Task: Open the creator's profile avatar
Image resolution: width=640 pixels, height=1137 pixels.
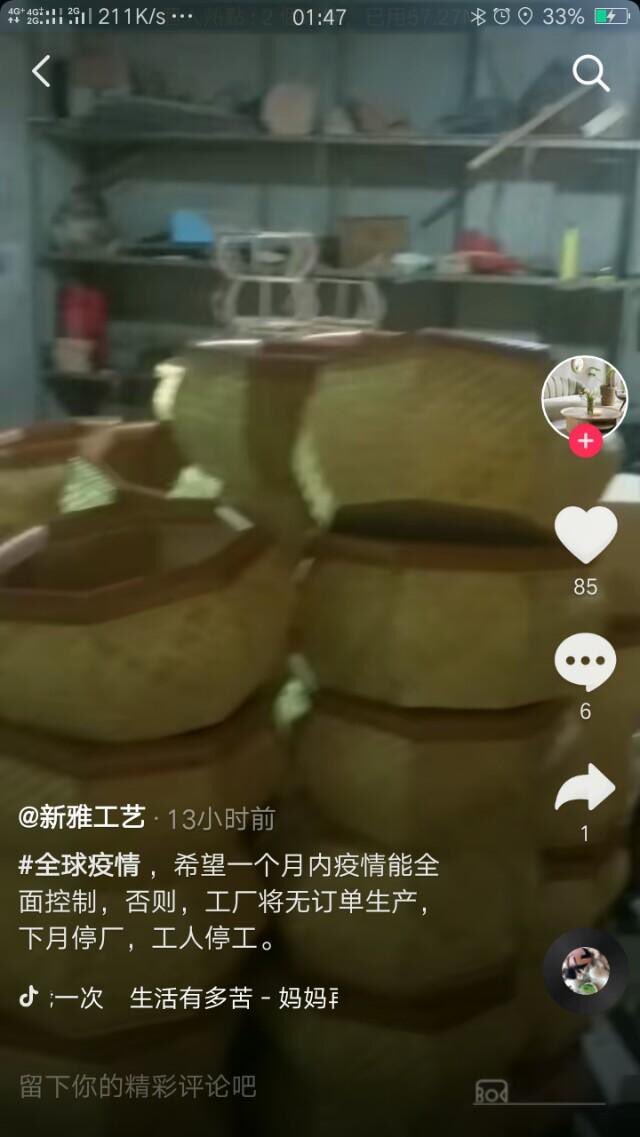Action: (x=584, y=397)
